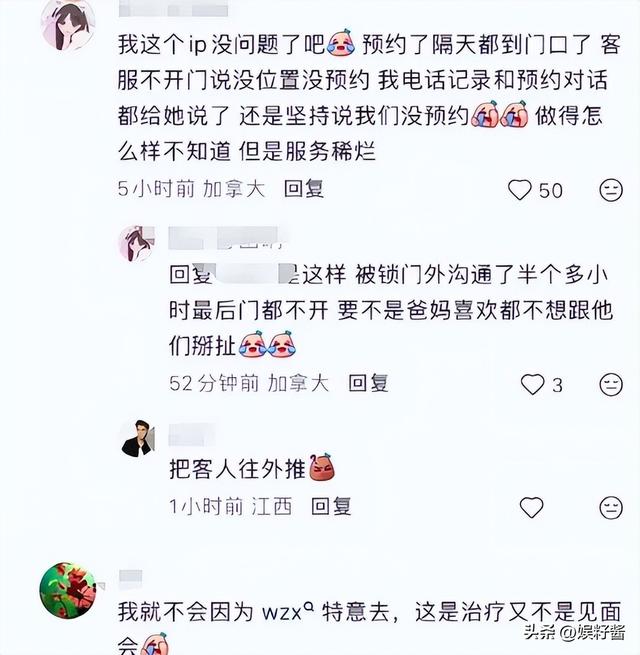This screenshot has height=655, width=640.
Task: Like the reply posted 52分钟前
Action: click(x=533, y=384)
